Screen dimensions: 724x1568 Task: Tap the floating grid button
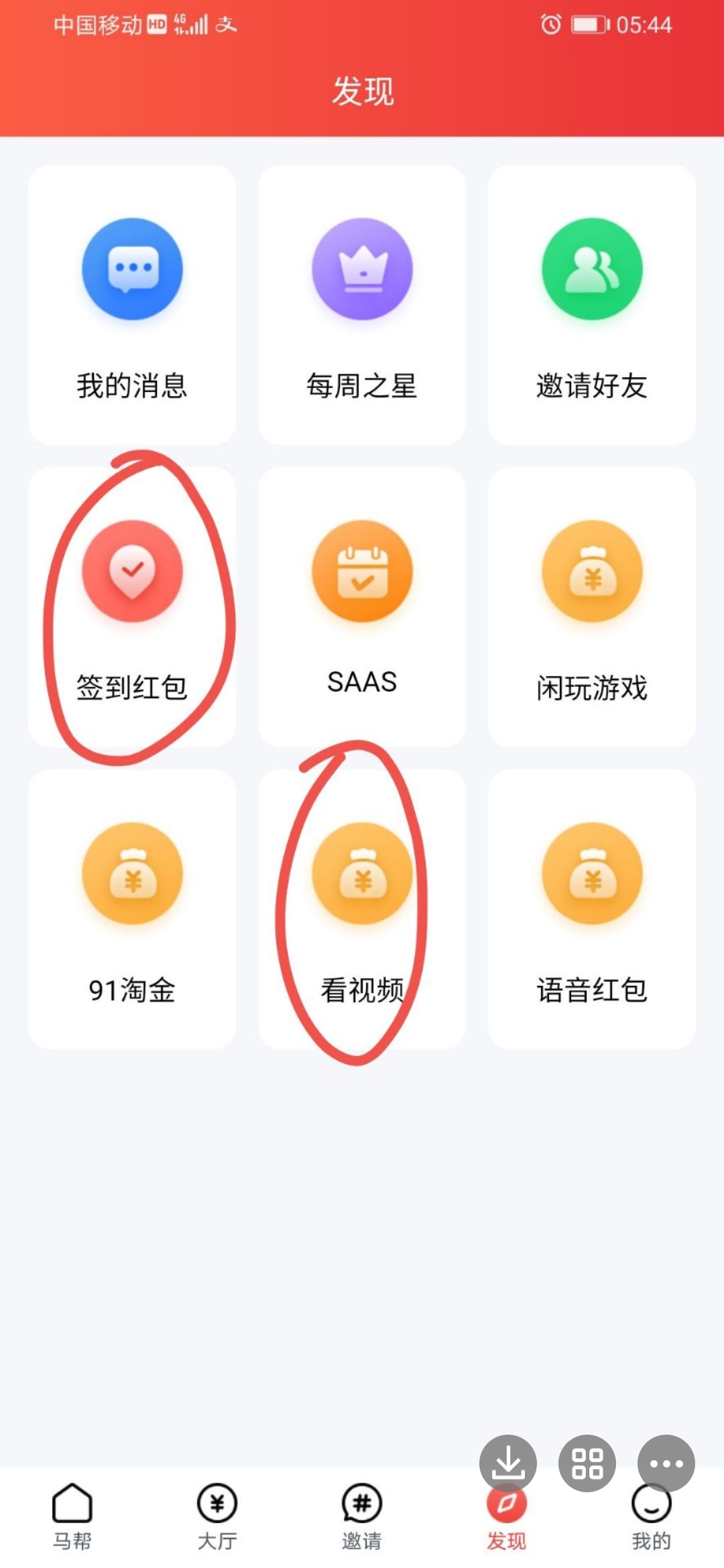[x=587, y=1463]
